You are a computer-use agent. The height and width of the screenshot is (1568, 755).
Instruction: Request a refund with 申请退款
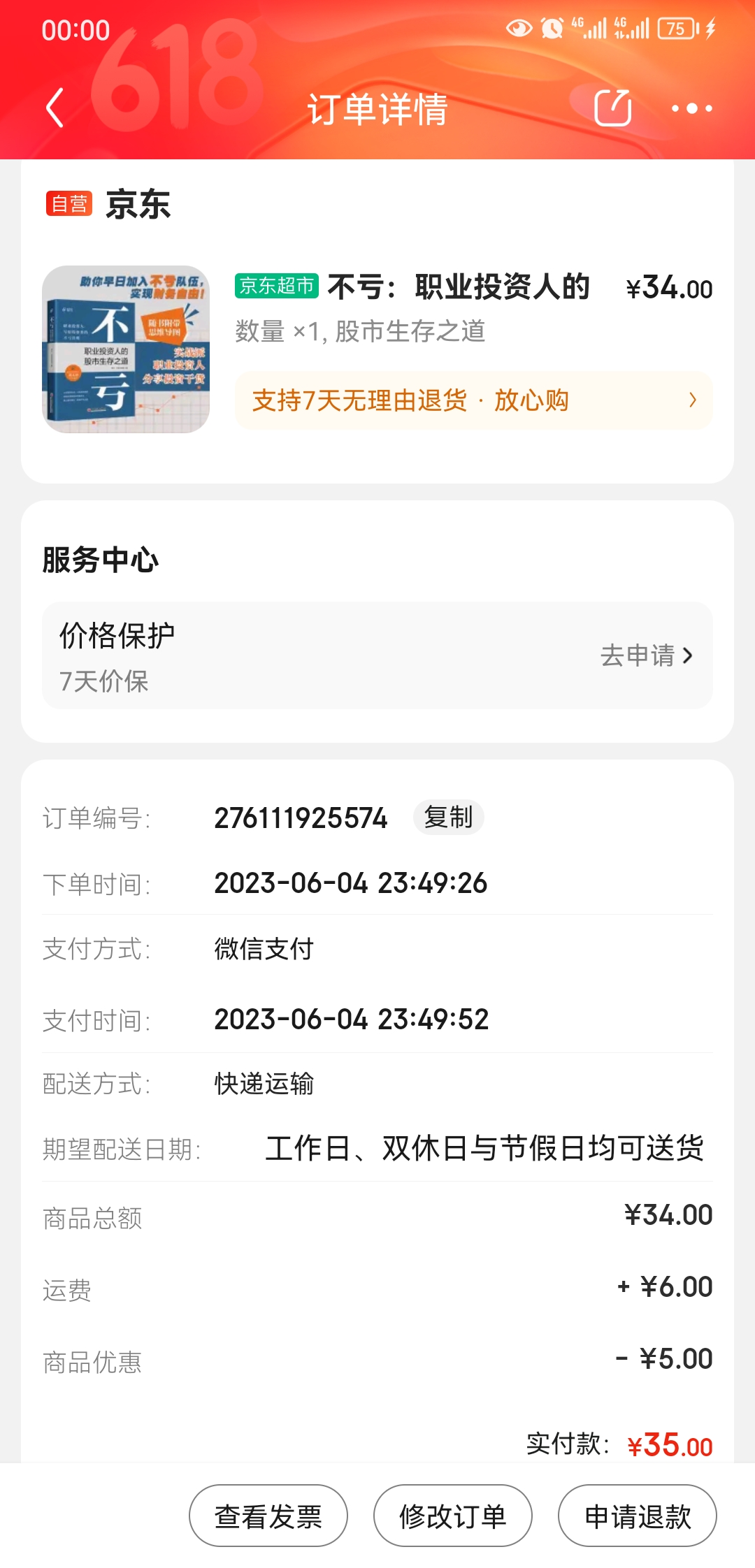click(638, 1516)
